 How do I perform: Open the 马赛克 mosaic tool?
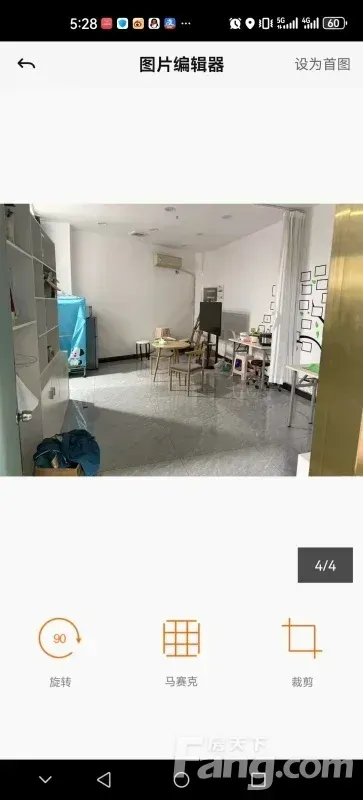(x=181, y=652)
